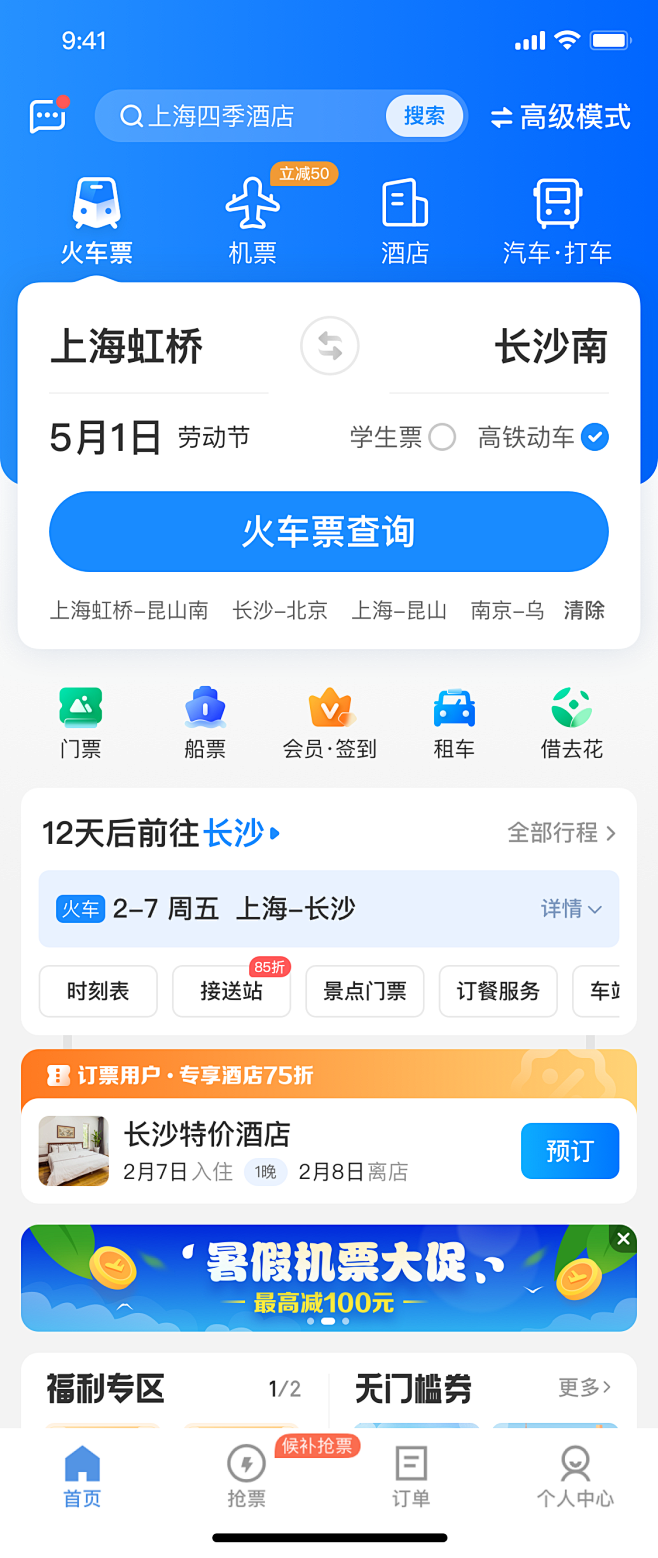Tap the 火车票查询 button
This screenshot has height=1558, width=658.
click(x=329, y=531)
